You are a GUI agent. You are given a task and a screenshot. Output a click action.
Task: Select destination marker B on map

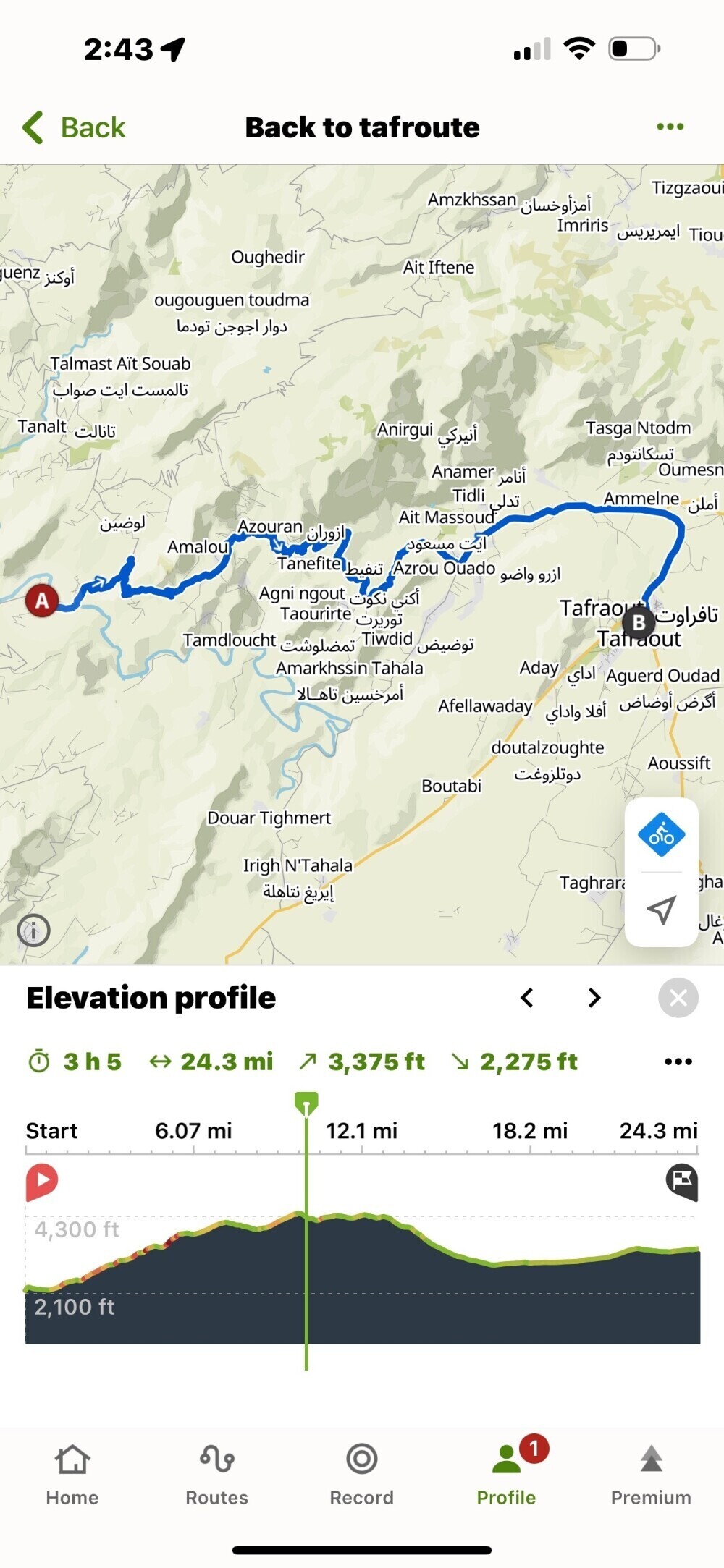click(639, 622)
